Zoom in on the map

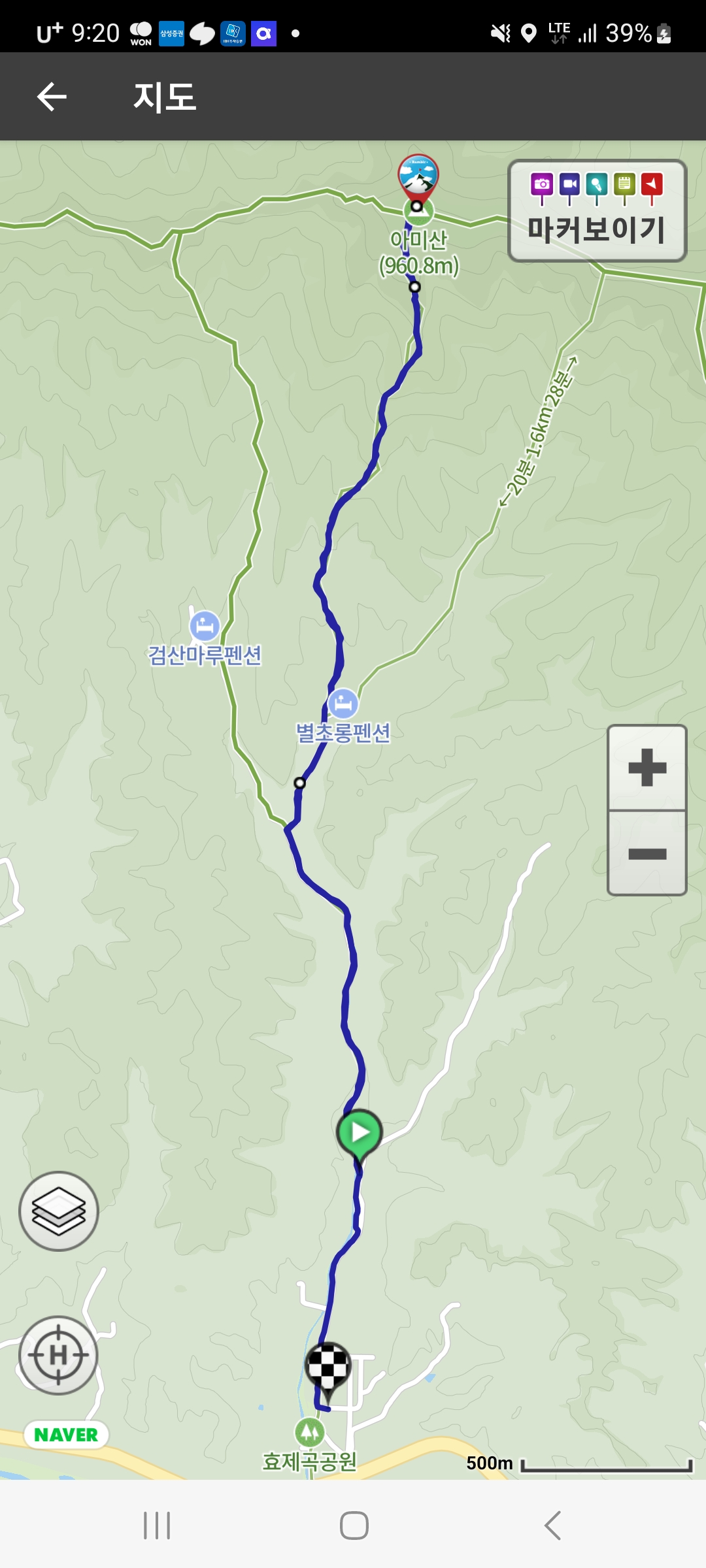click(647, 768)
